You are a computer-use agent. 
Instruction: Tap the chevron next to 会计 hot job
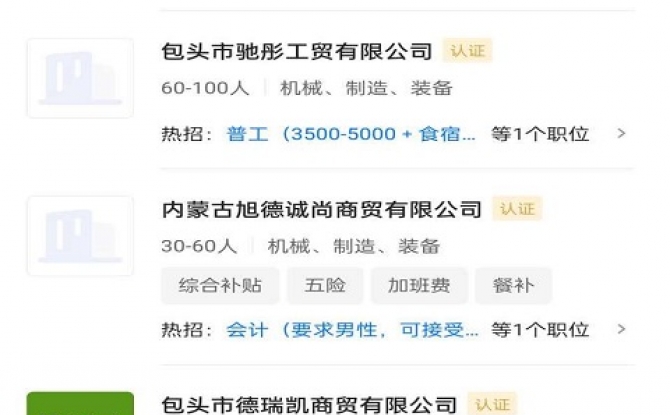(621, 329)
